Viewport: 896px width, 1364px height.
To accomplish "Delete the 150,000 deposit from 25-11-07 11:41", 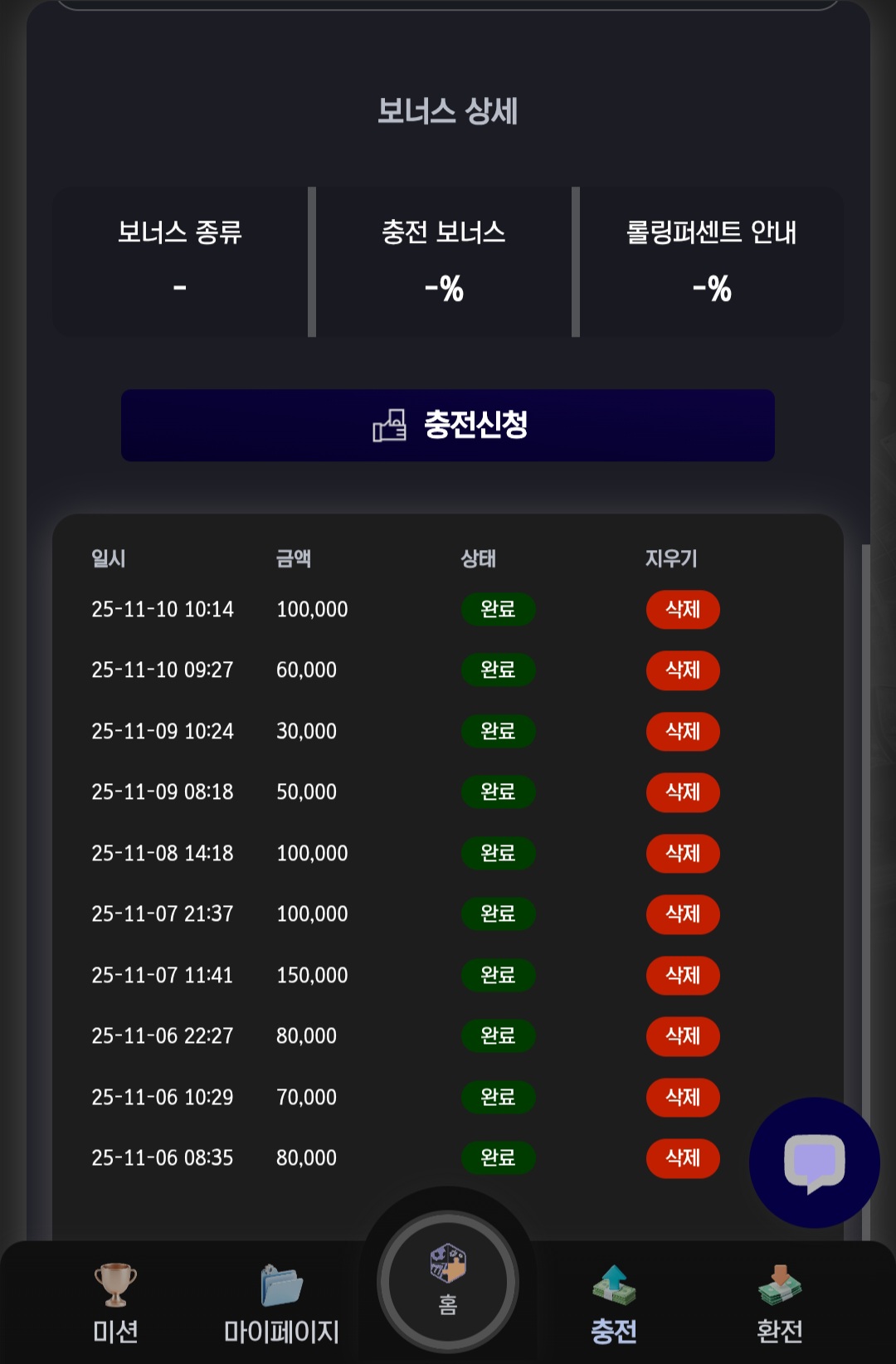I will 682,975.
